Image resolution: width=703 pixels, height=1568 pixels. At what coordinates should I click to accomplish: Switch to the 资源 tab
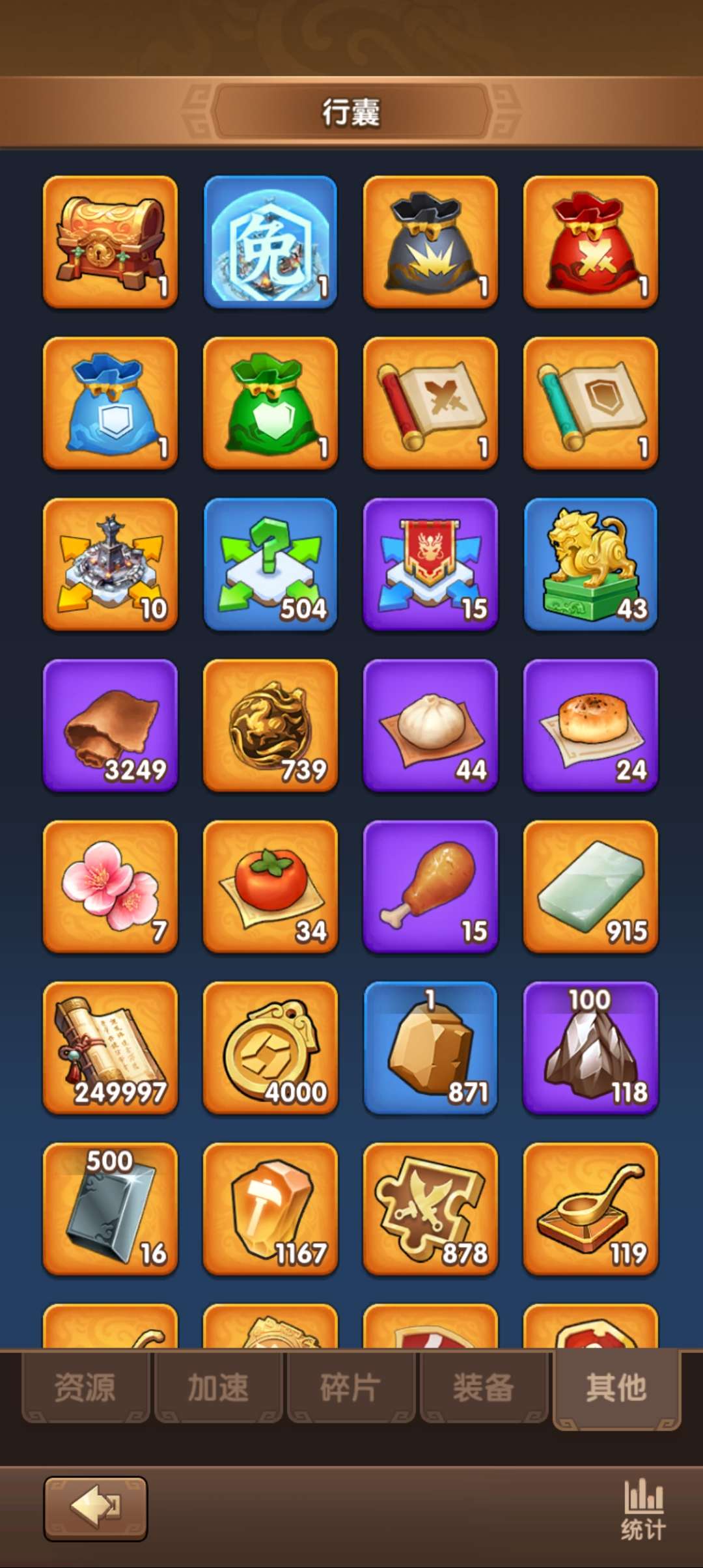(x=85, y=1387)
